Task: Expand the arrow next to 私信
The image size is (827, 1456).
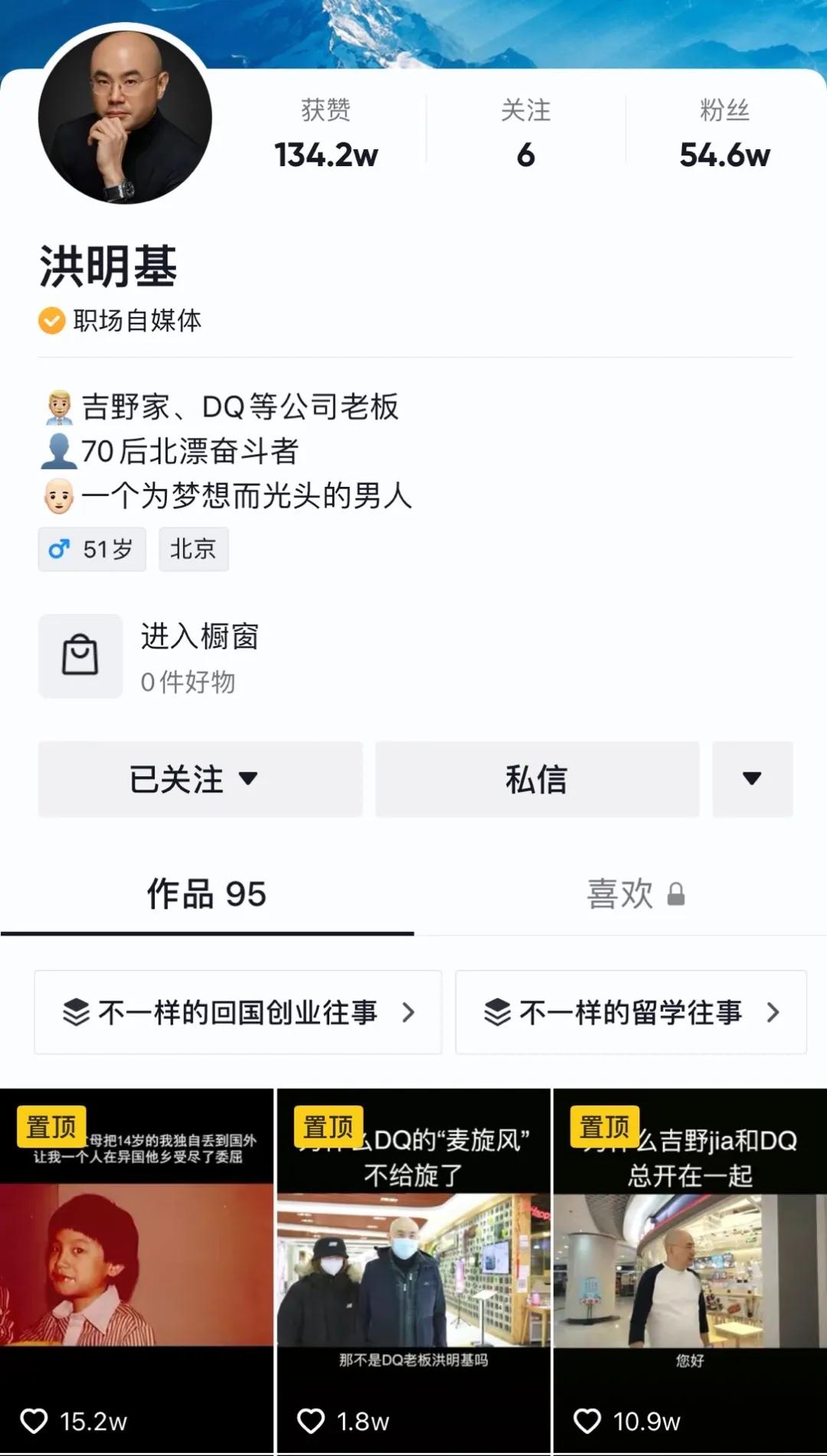Action: [x=752, y=779]
